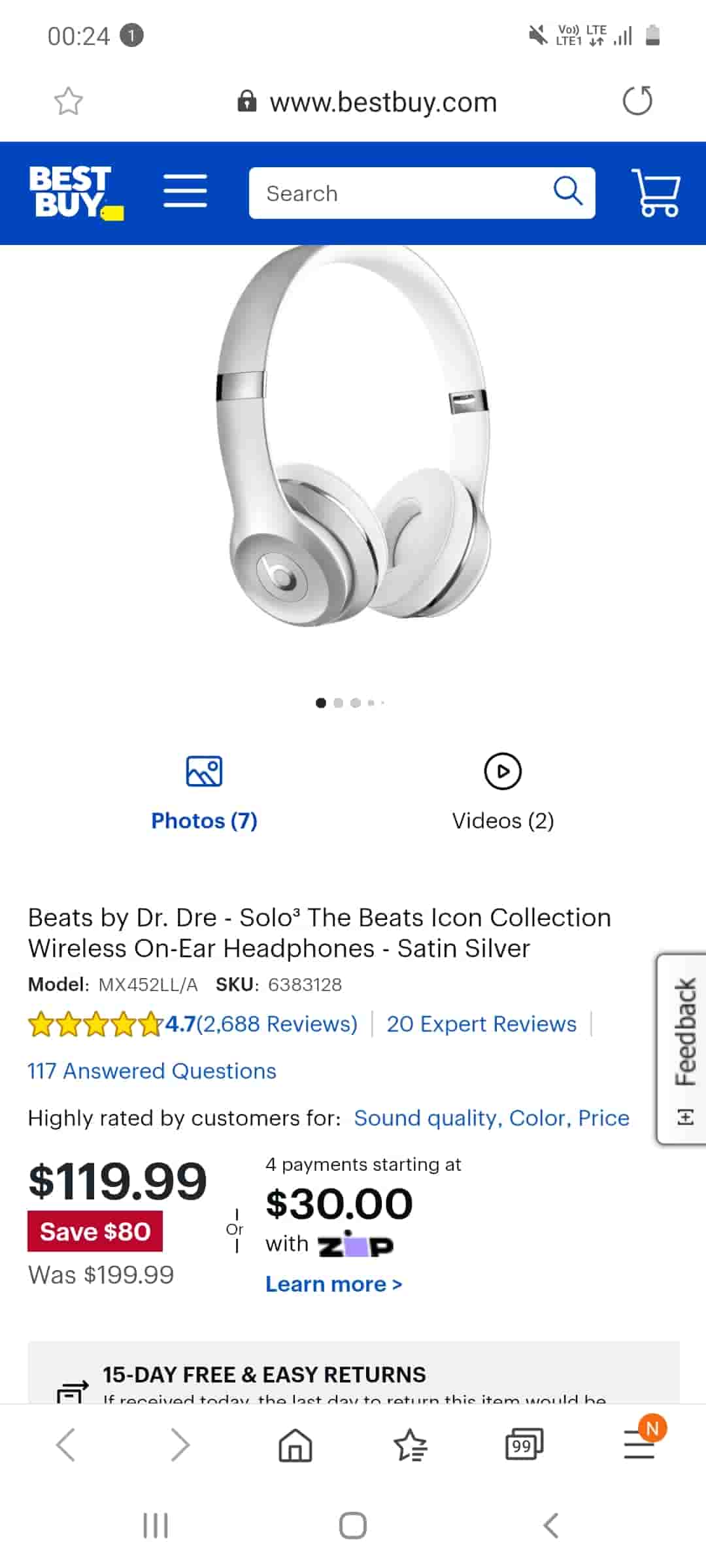This screenshot has width=706, height=1568.
Task: View the 99 open browser tabs
Action: (x=524, y=1445)
